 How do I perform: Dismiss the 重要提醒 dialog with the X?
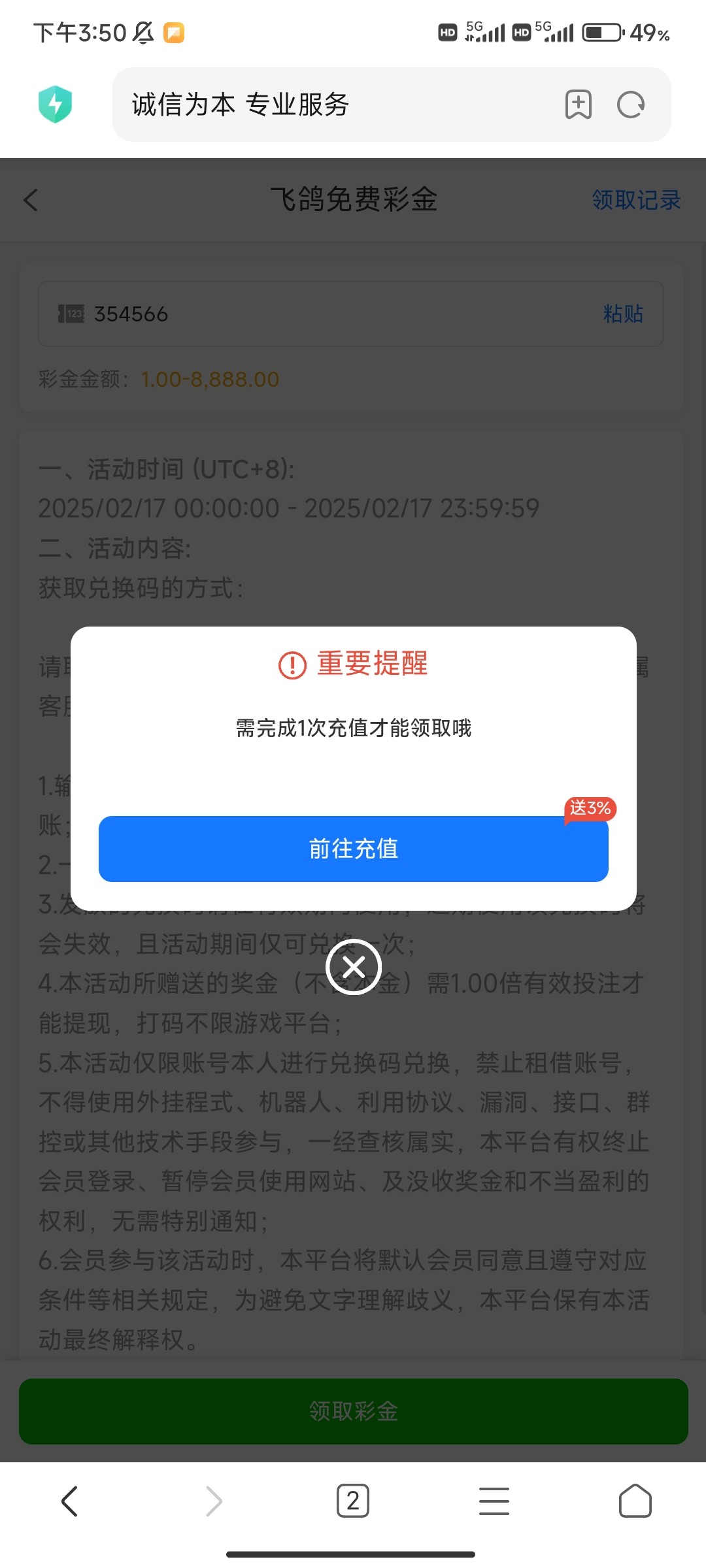click(x=354, y=966)
